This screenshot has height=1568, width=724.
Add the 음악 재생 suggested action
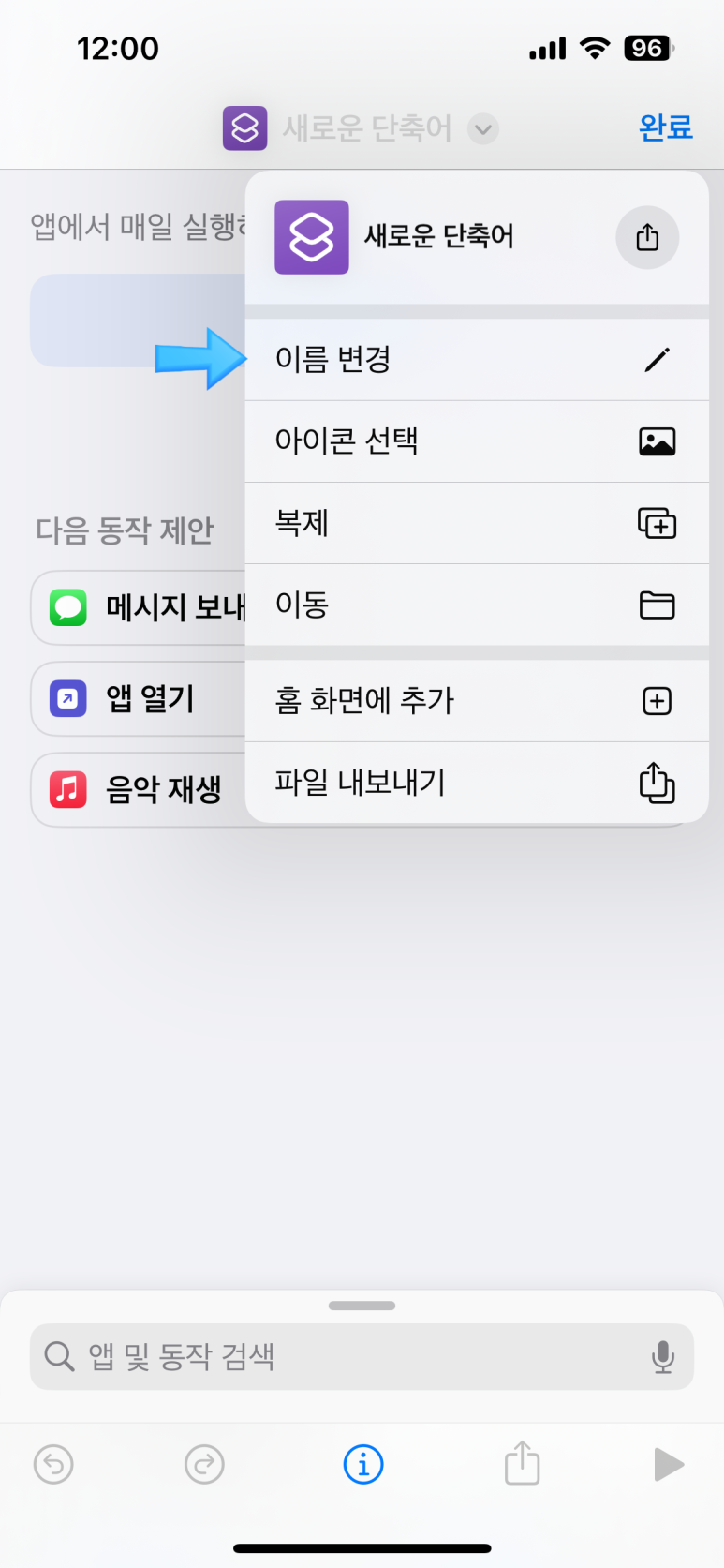[x=140, y=790]
